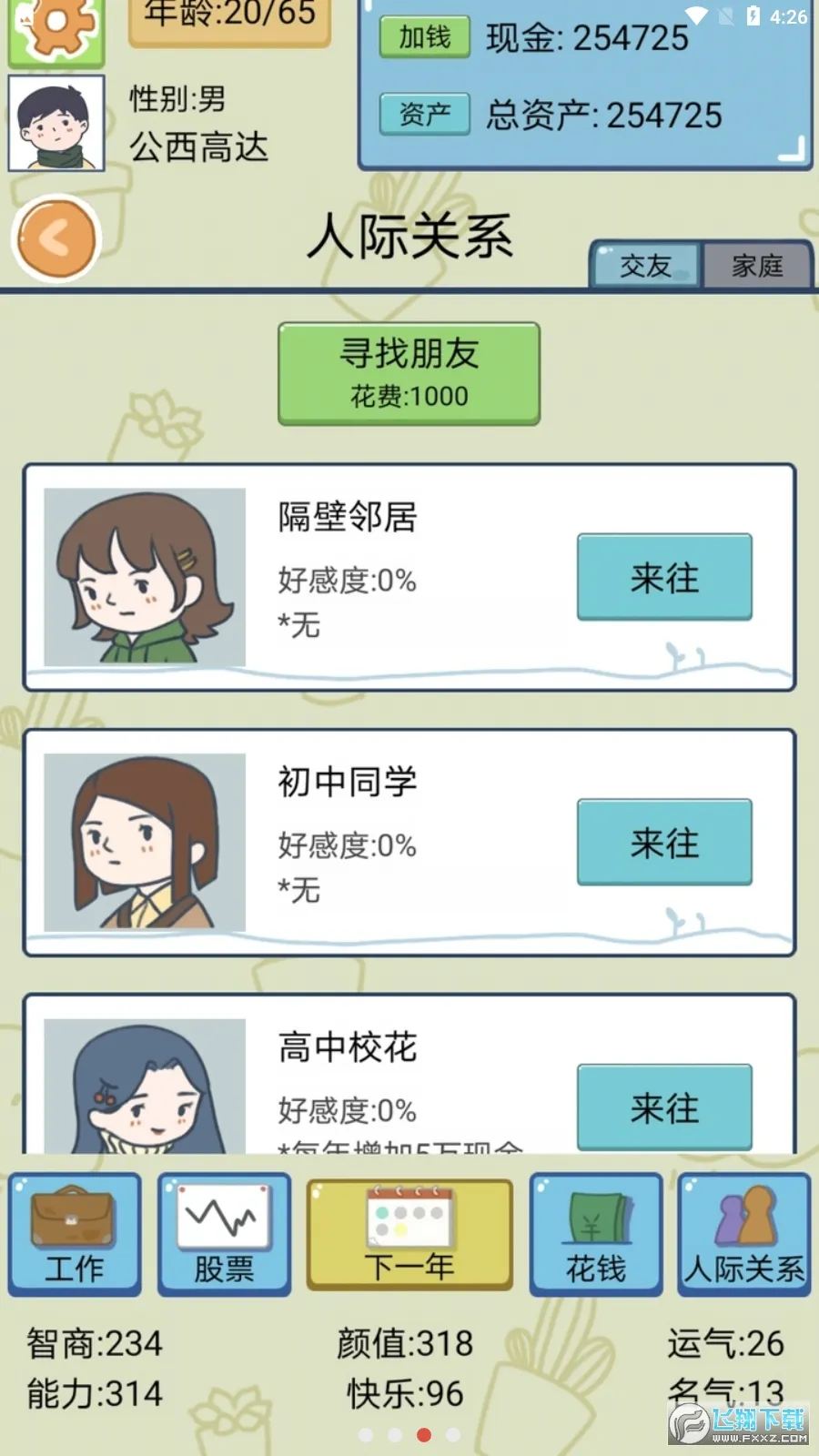819x1456 pixels.
Task: Tap the orange back arrow
Action: [56, 239]
